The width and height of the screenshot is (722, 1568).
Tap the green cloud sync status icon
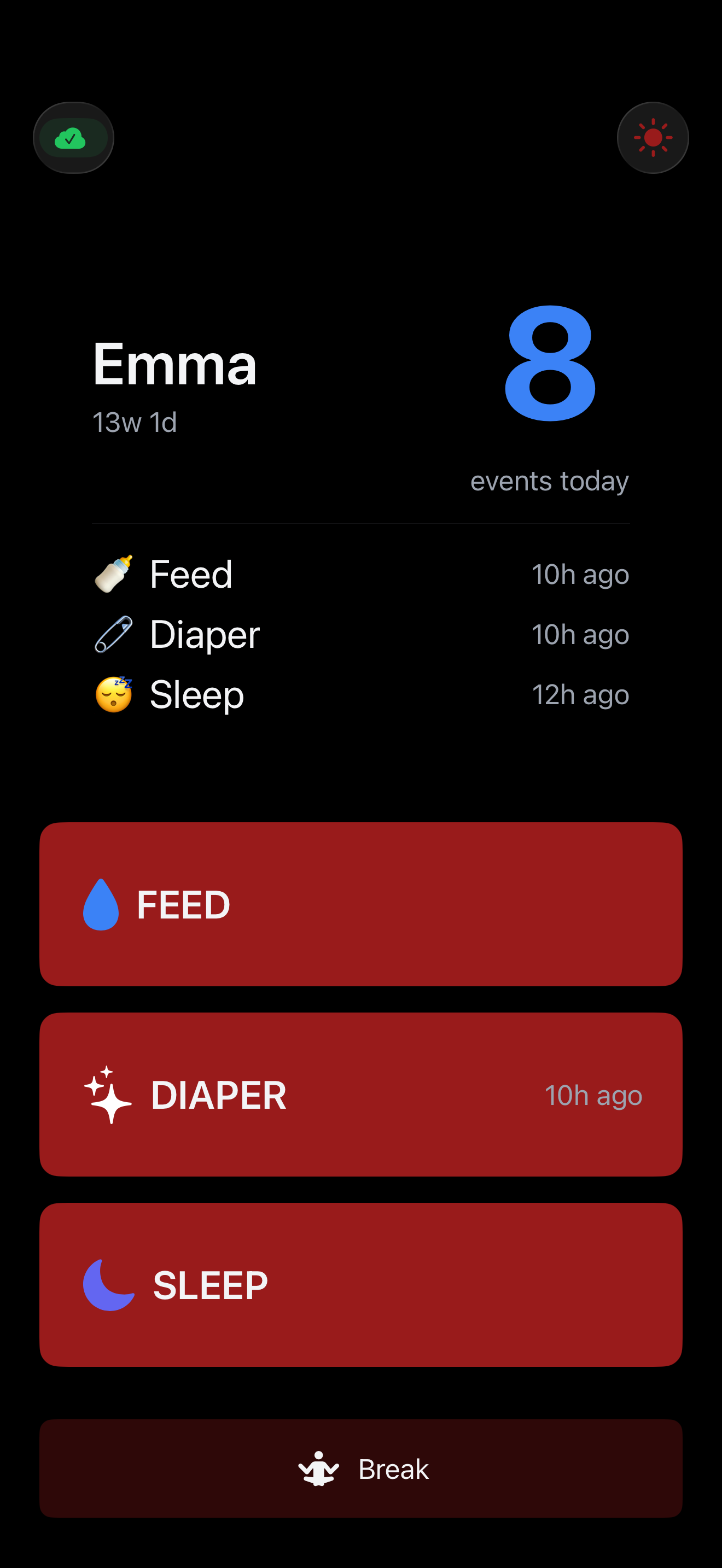click(72, 137)
